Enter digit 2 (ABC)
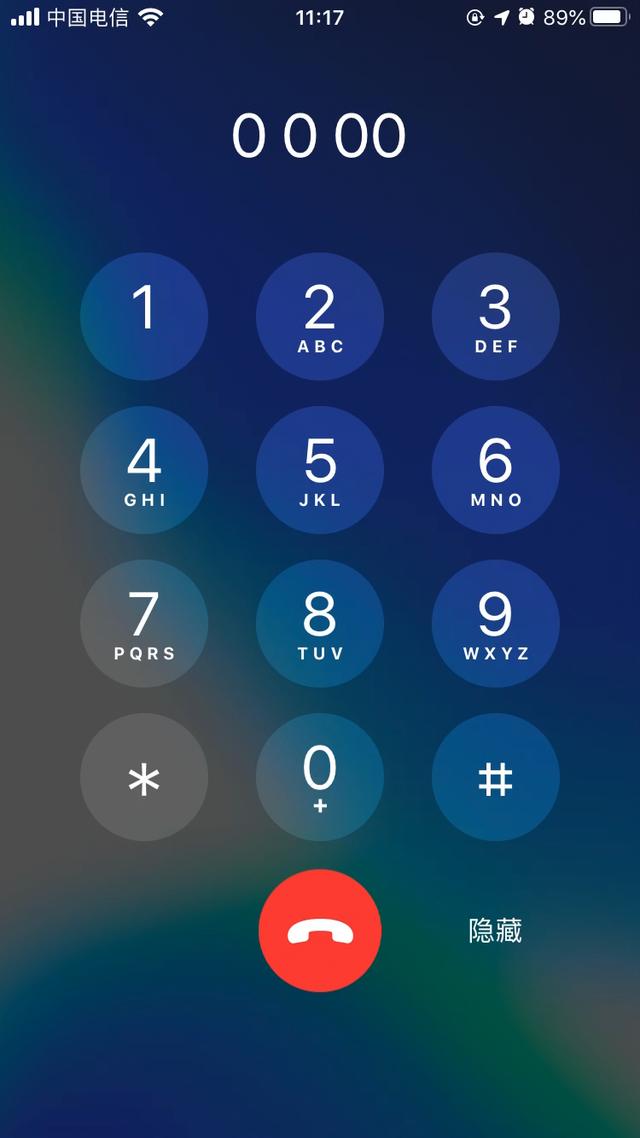This screenshot has height=1138, width=640. (320, 316)
